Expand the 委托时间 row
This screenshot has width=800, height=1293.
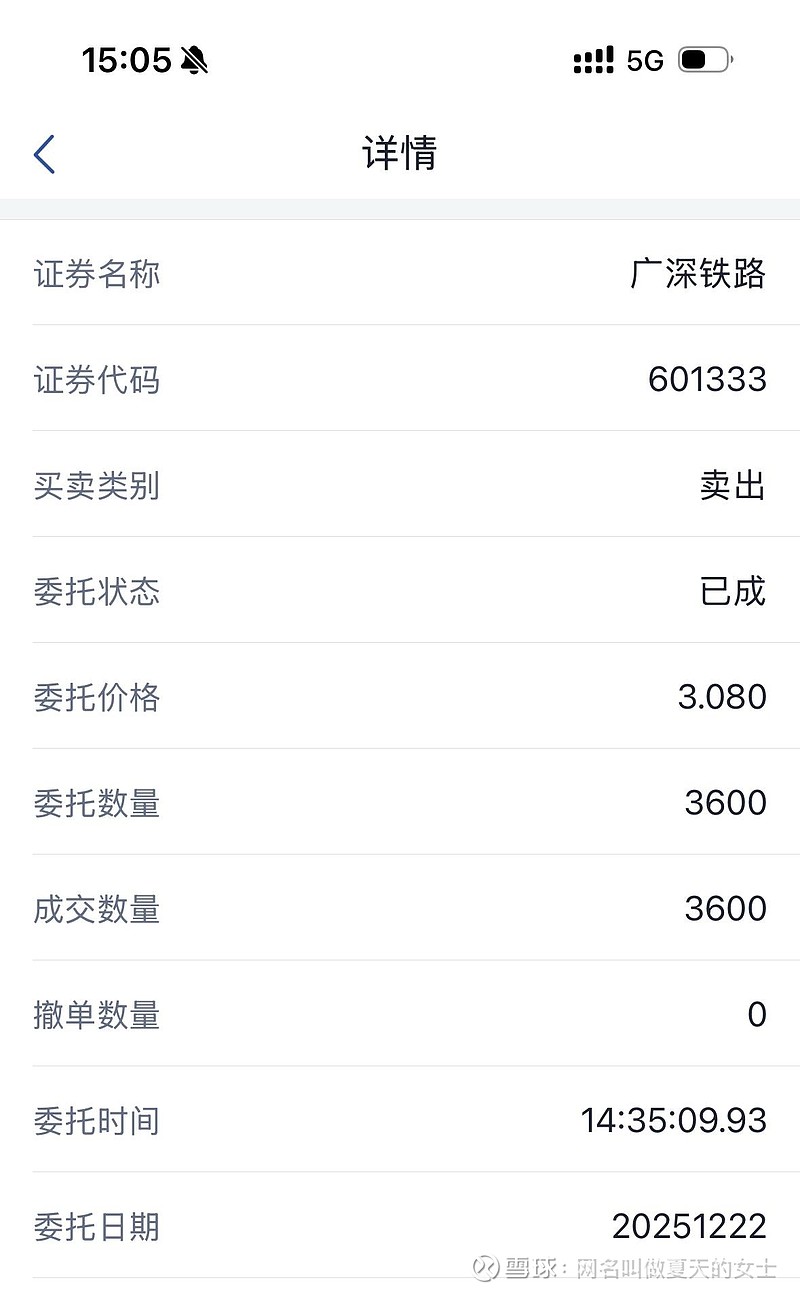coord(400,1121)
